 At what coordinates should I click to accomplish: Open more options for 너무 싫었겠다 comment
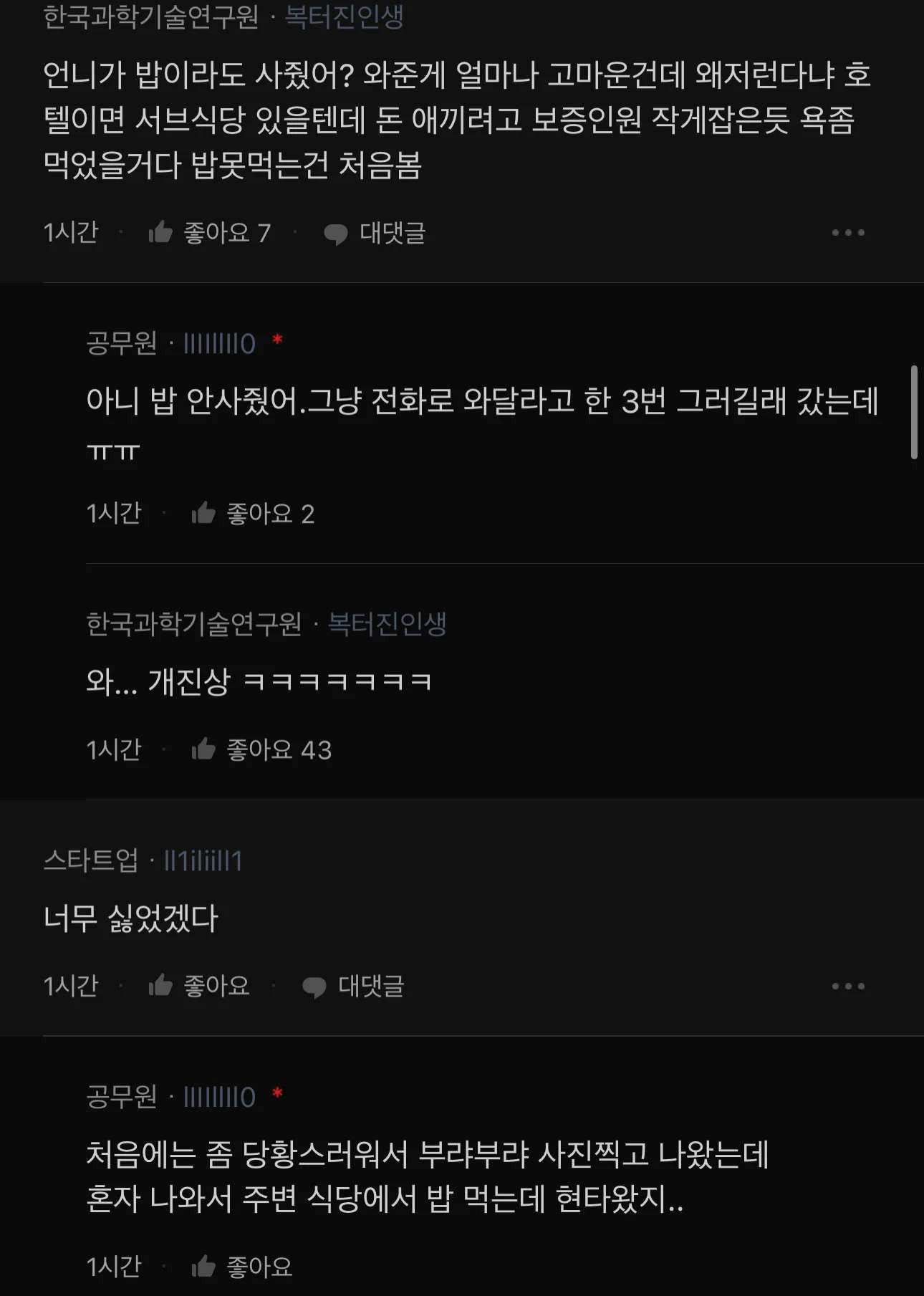click(x=848, y=987)
